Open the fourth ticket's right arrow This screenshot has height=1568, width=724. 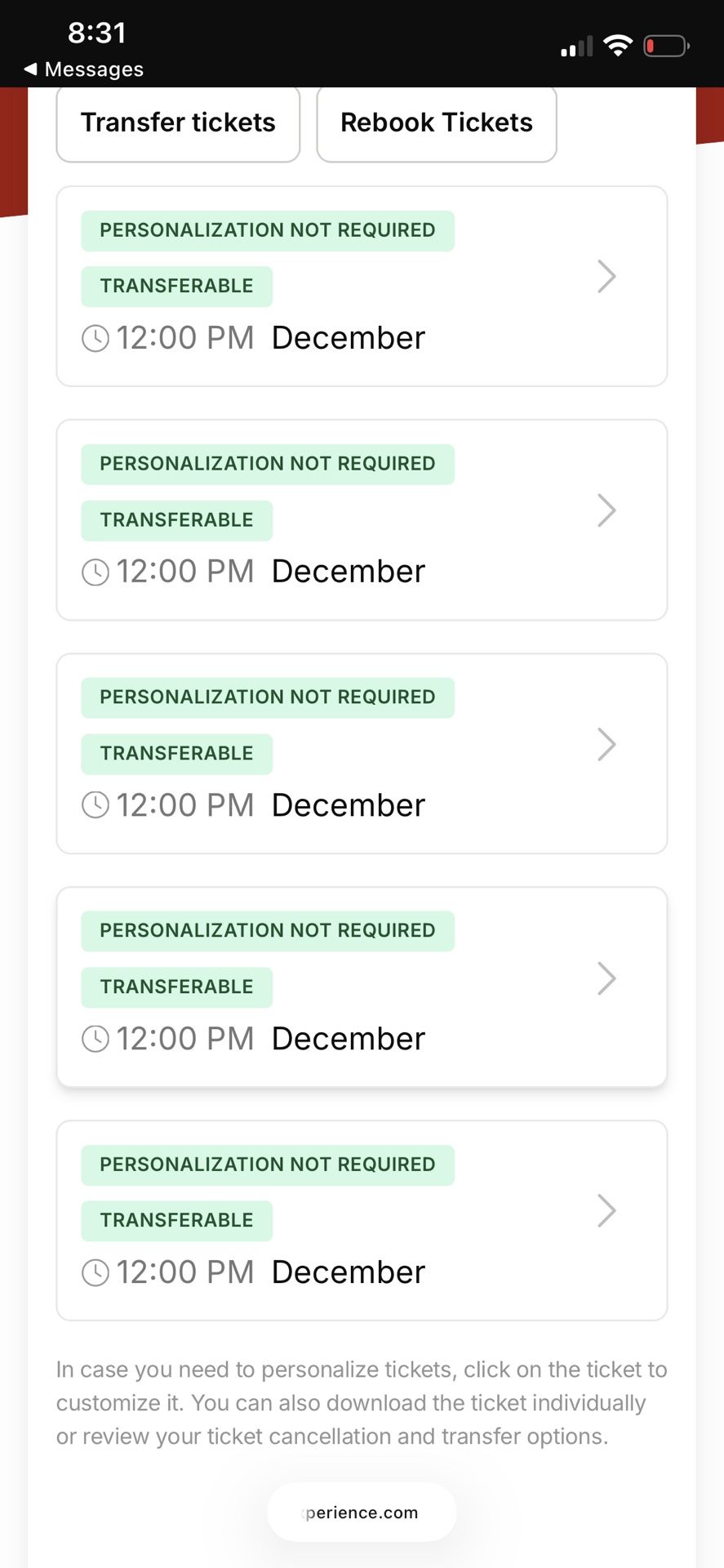[x=607, y=978]
